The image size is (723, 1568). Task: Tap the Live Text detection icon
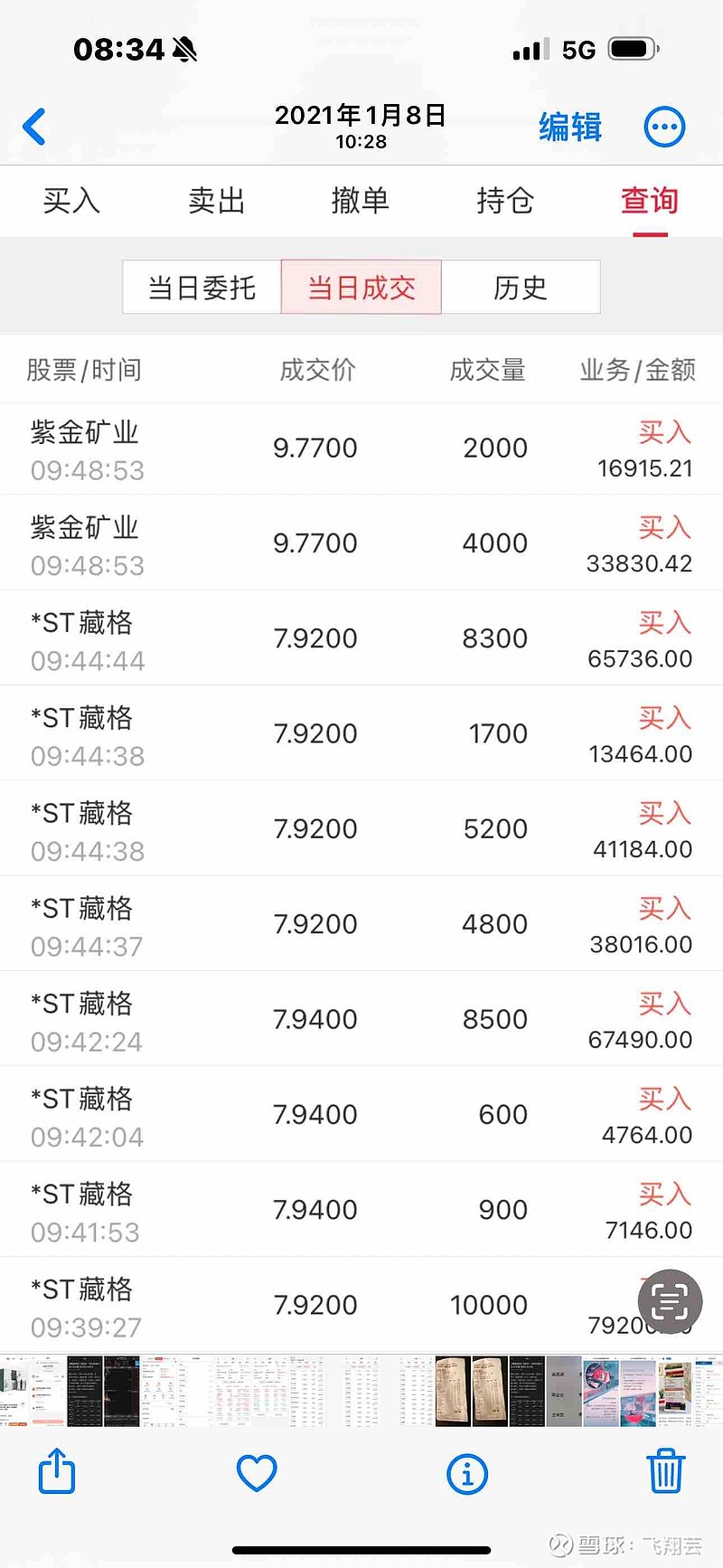(x=669, y=1300)
